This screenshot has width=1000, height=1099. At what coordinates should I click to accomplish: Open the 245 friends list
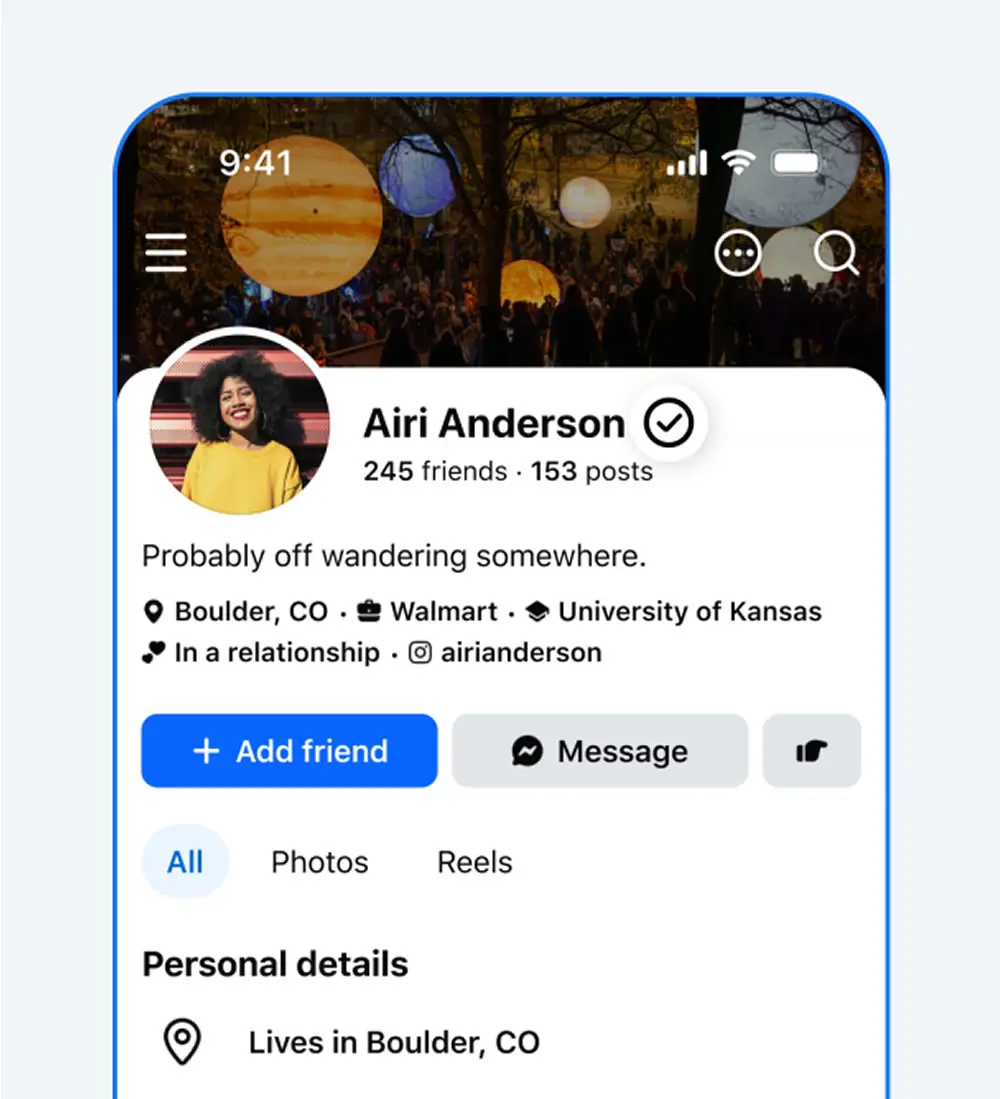[434, 471]
